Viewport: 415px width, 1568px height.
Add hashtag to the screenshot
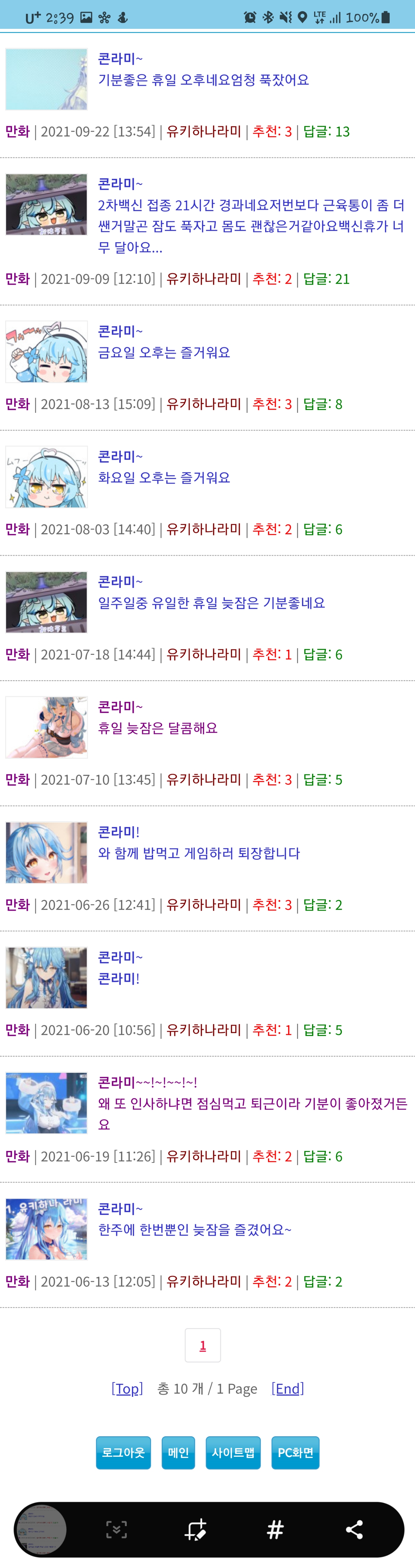pos(275,1529)
